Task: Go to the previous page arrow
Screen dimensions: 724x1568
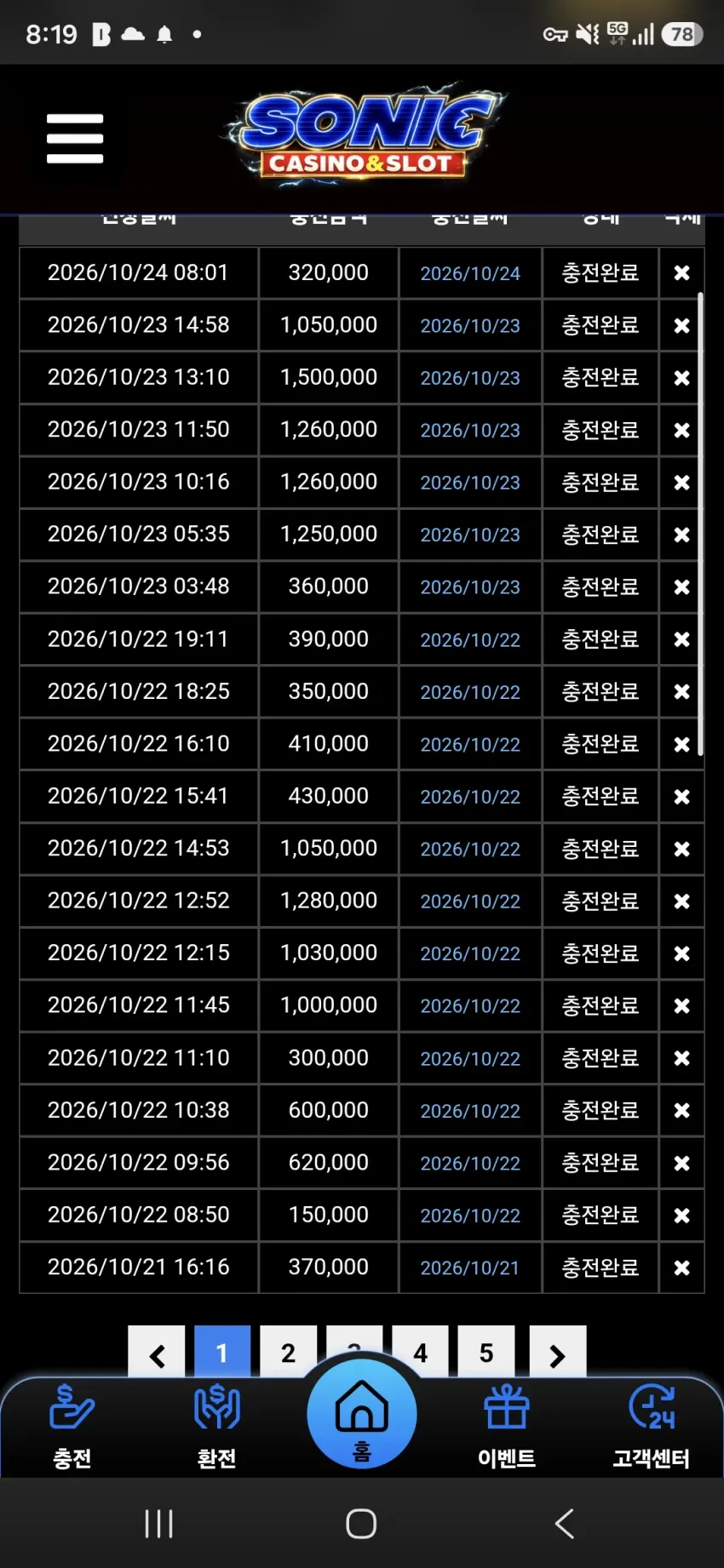Action: [x=157, y=1352]
